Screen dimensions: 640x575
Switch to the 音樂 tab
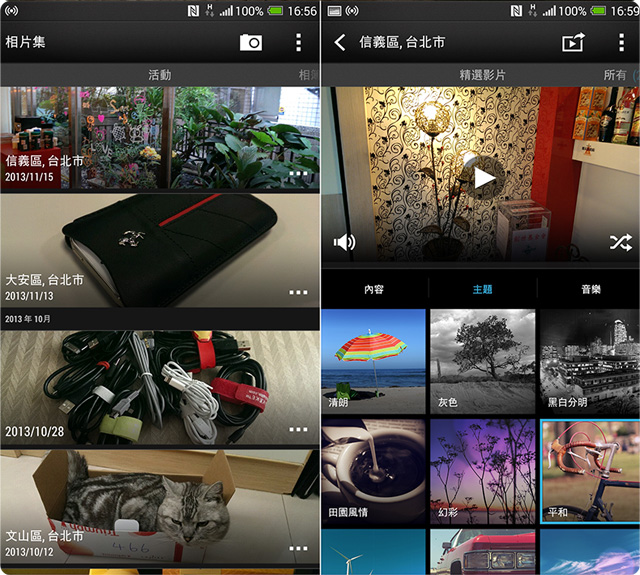click(590, 289)
